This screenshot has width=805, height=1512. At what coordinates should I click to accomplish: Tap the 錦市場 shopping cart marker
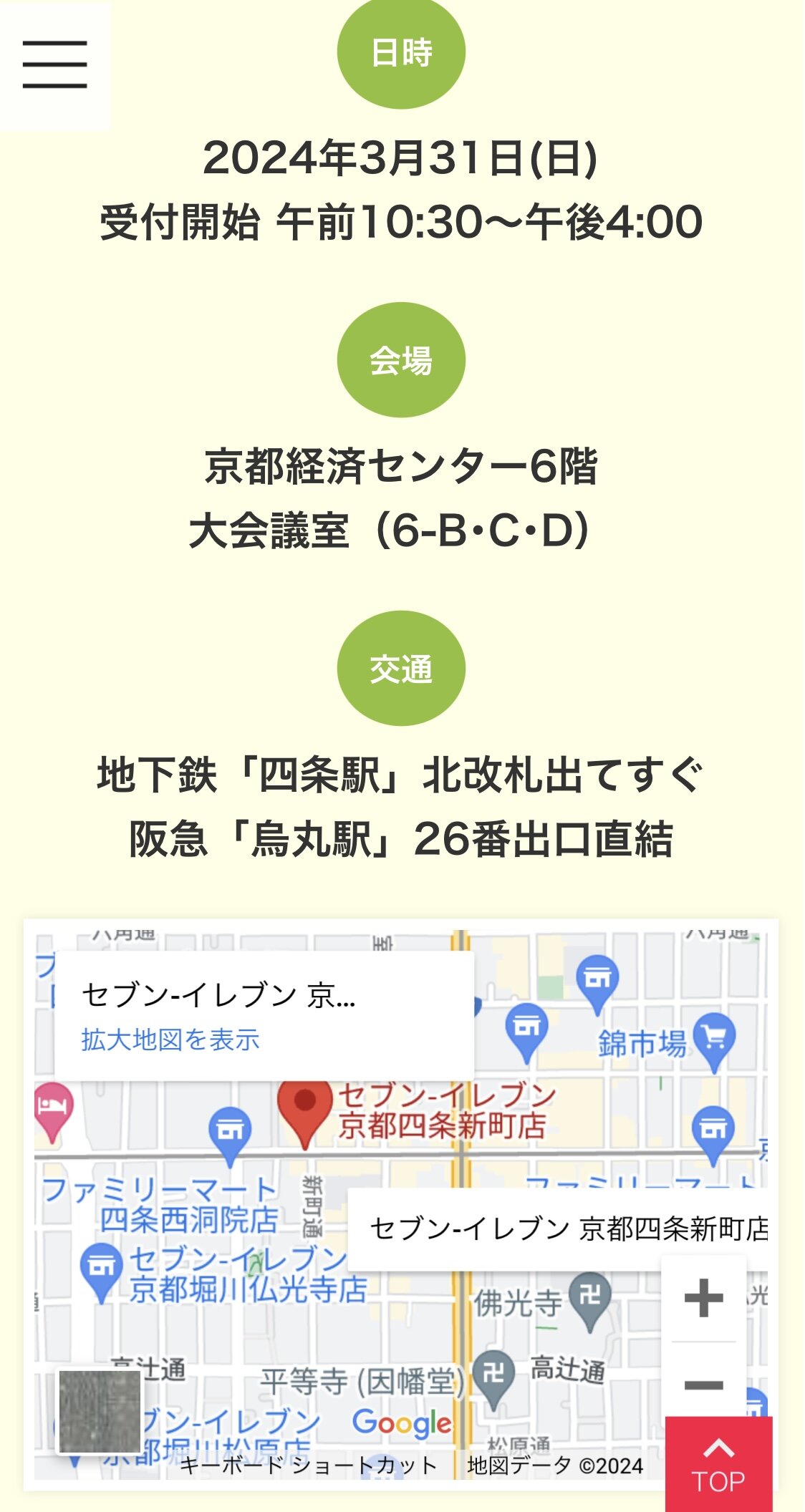coord(714,1039)
